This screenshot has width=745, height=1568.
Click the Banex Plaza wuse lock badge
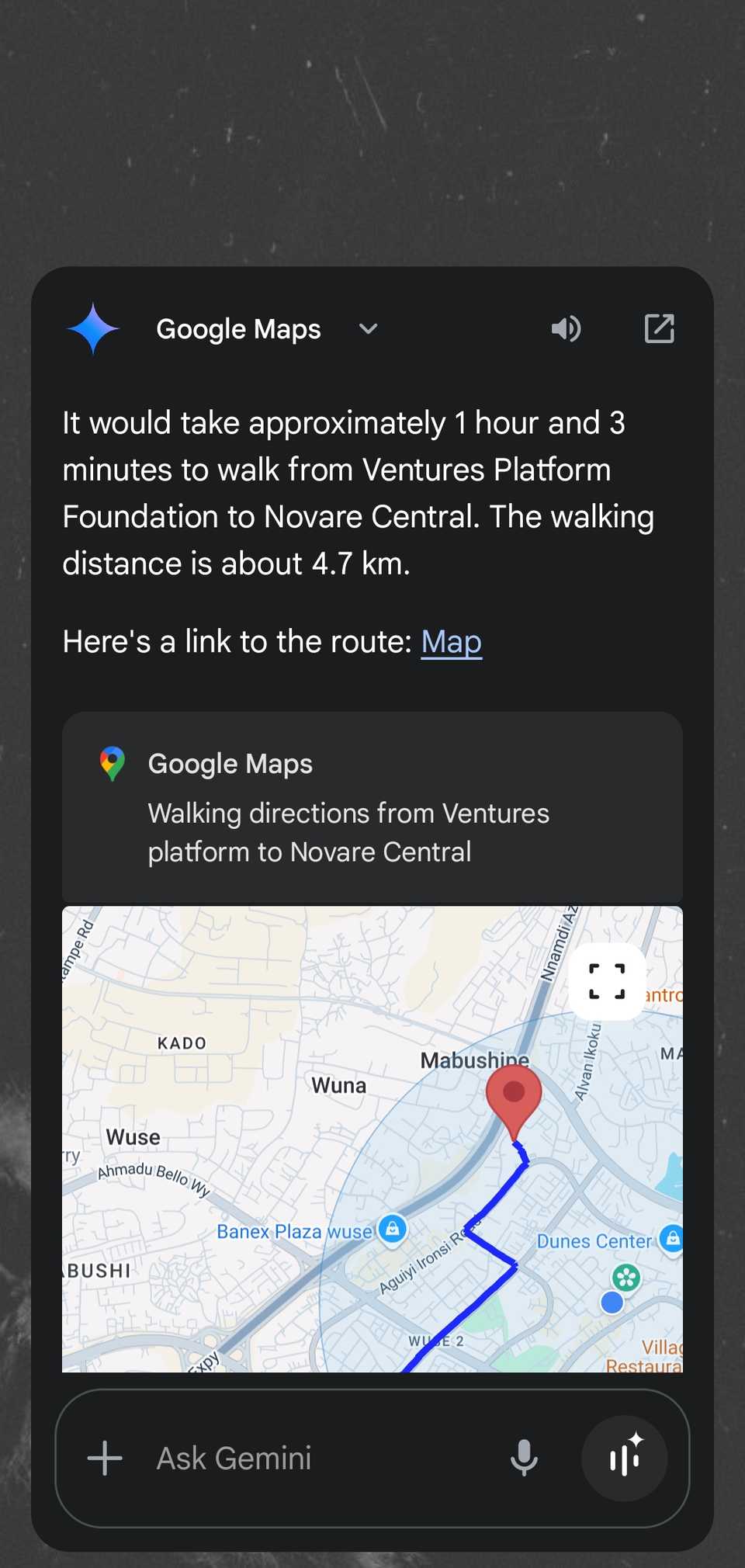(392, 1230)
